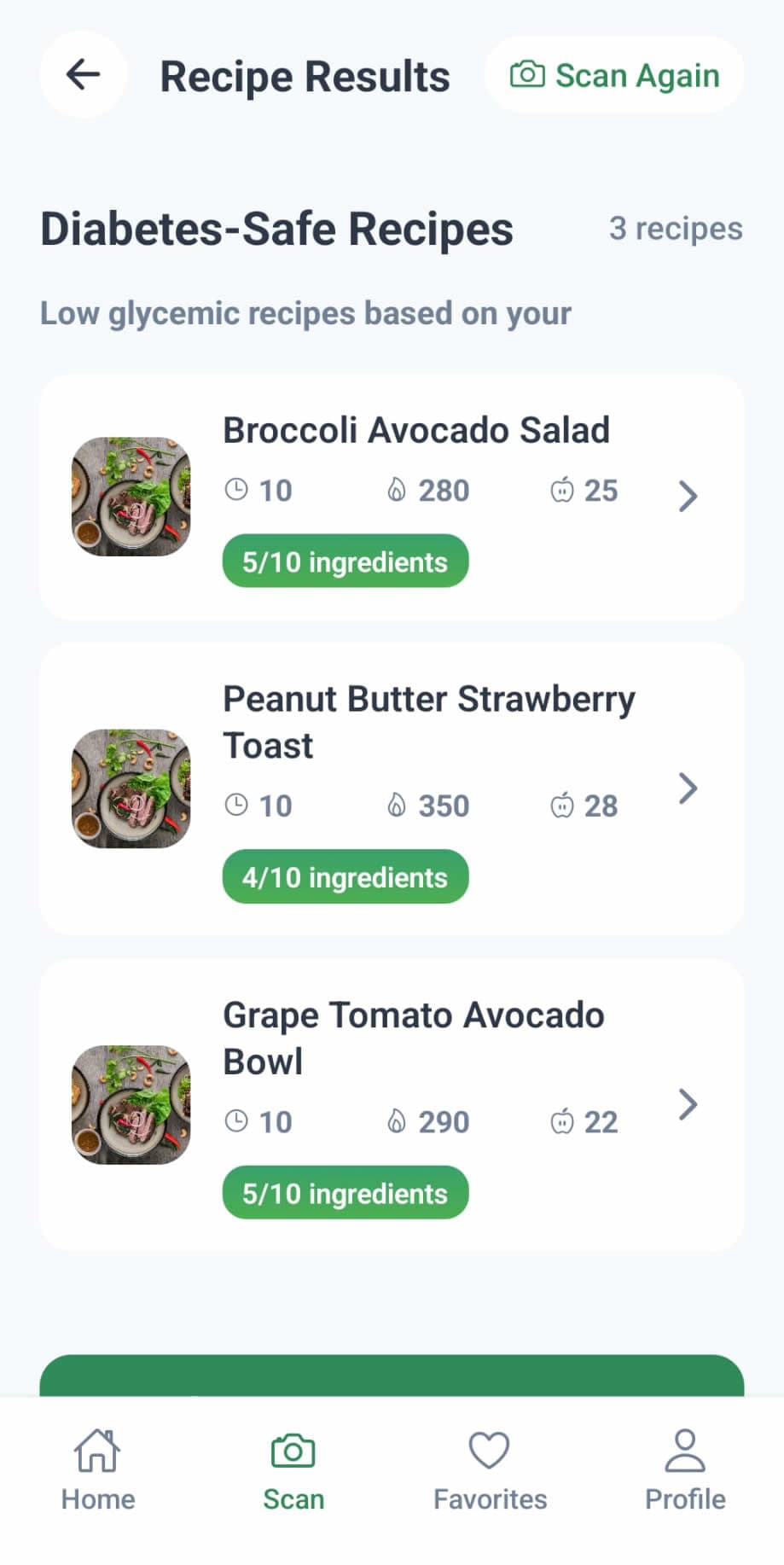Select the Favorites heart icon

pos(488,1450)
